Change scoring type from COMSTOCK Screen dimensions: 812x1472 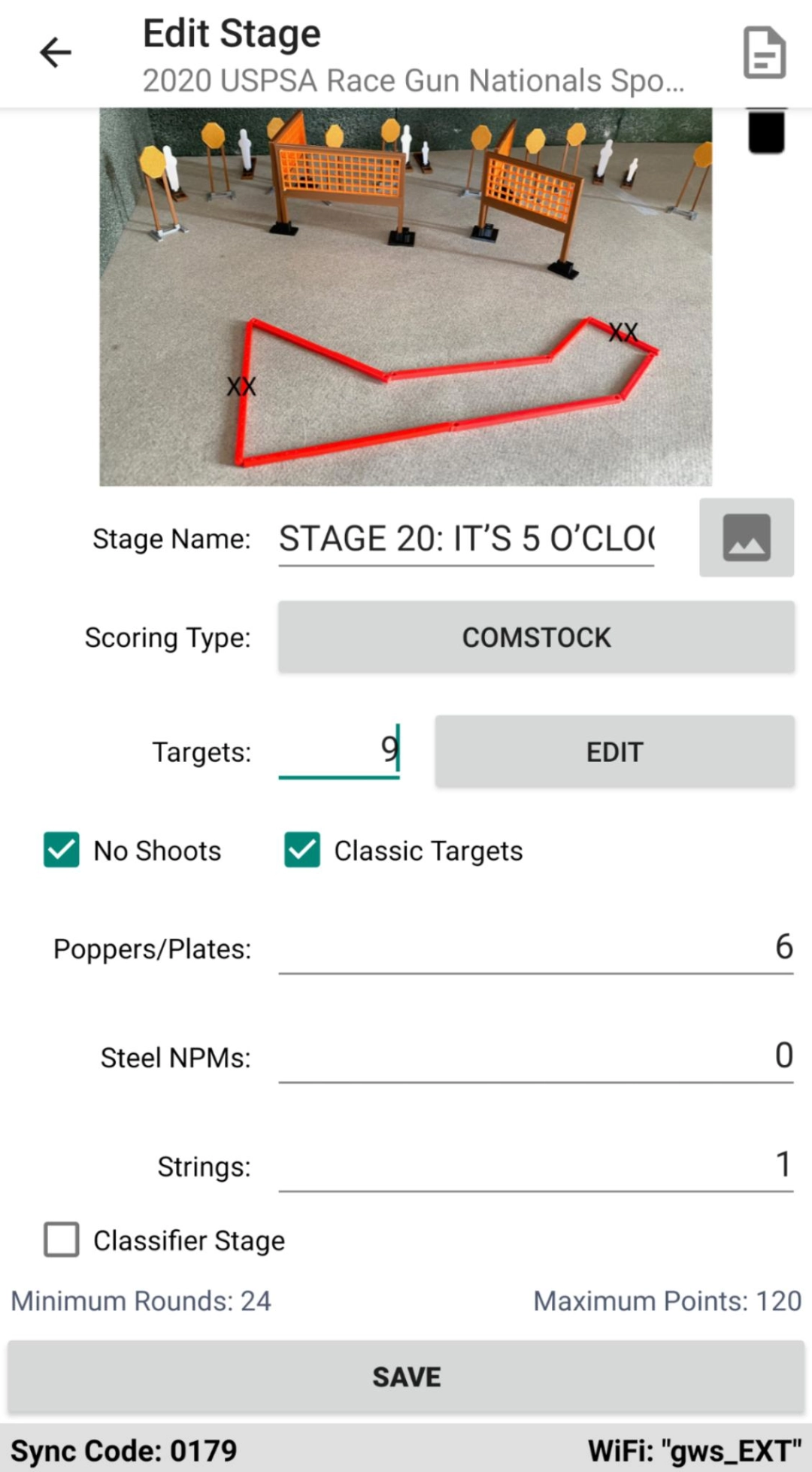[x=536, y=637]
